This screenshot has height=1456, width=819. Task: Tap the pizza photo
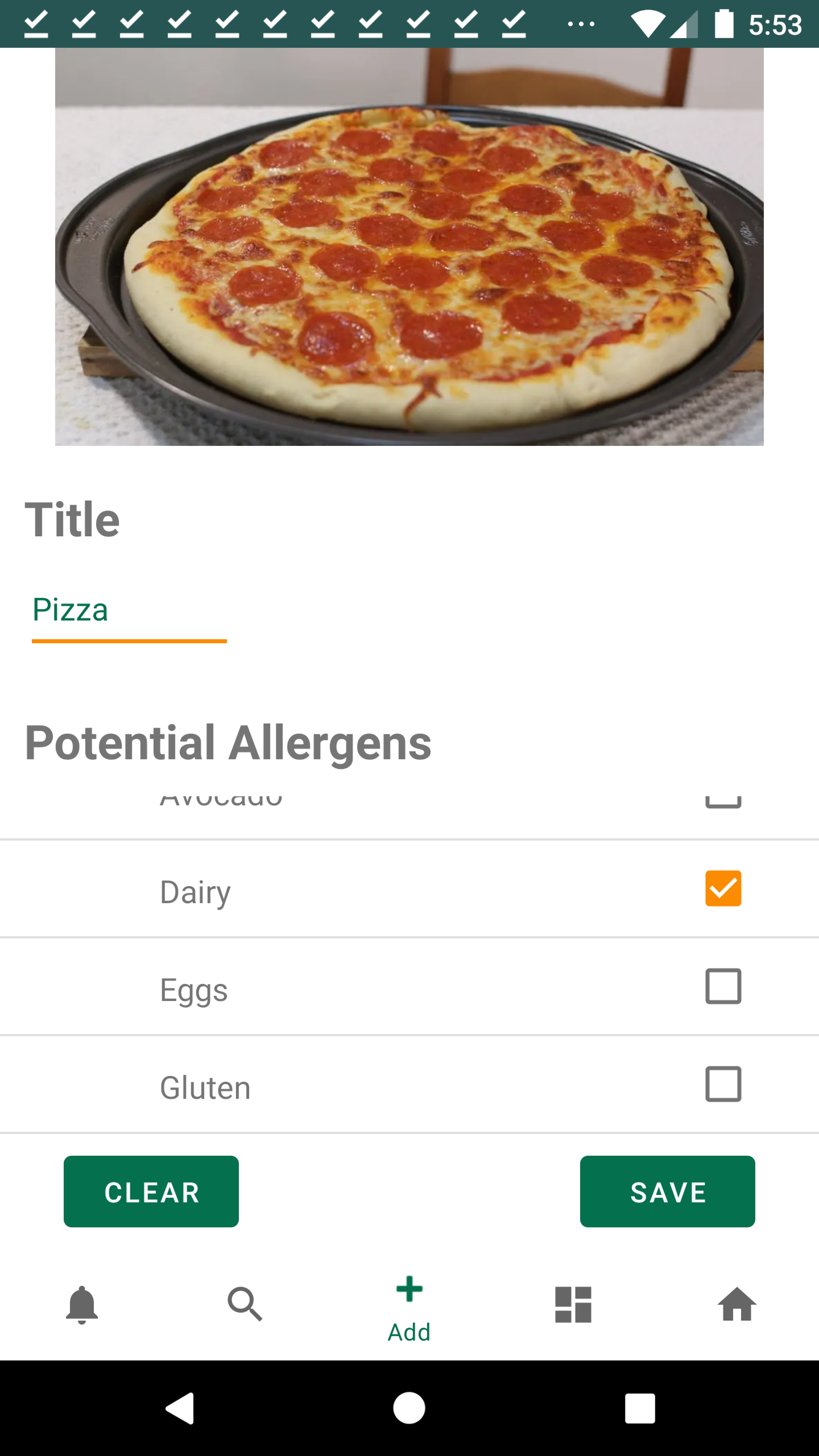coord(409,247)
